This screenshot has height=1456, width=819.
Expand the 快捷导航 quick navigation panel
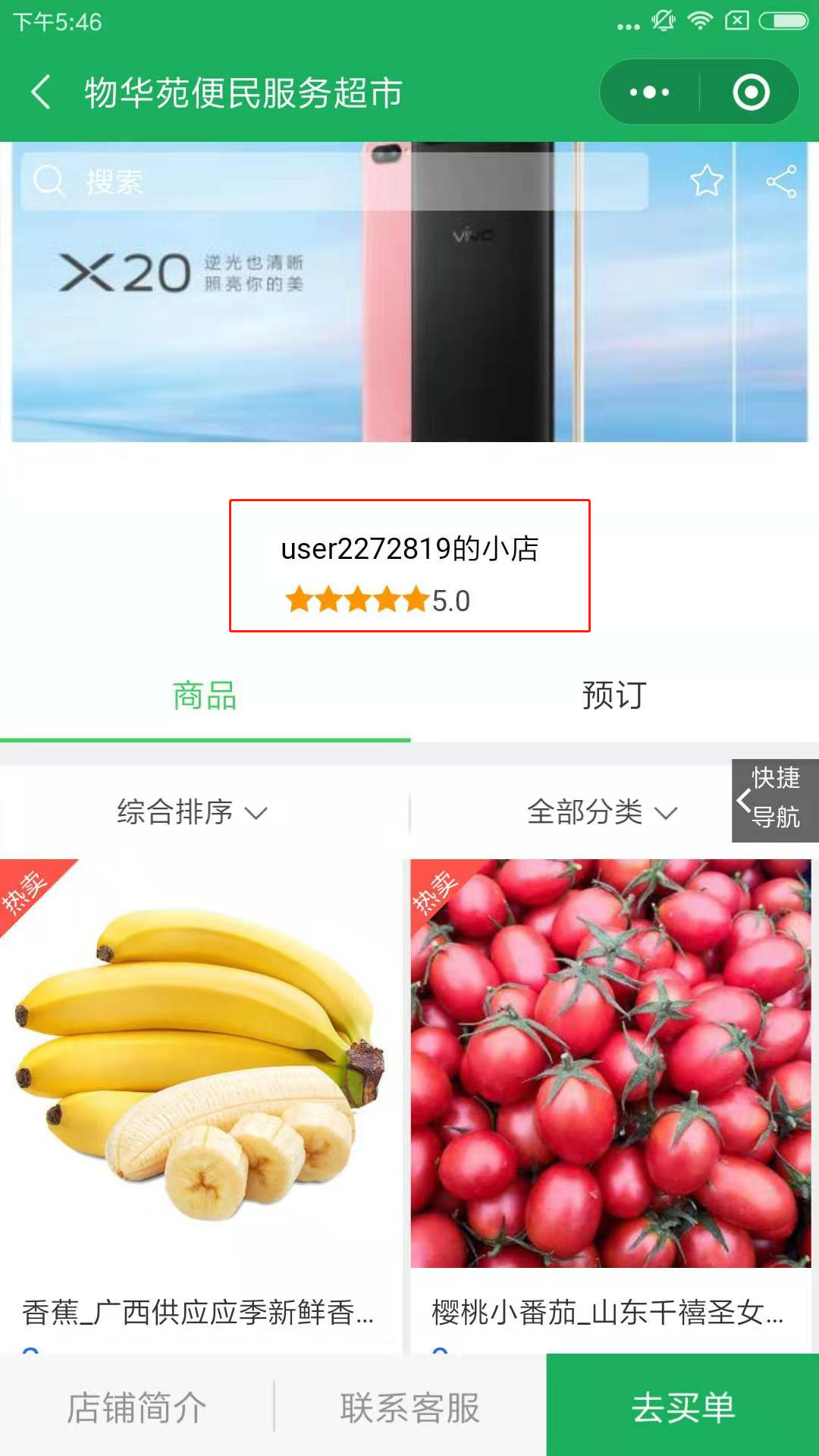click(773, 799)
